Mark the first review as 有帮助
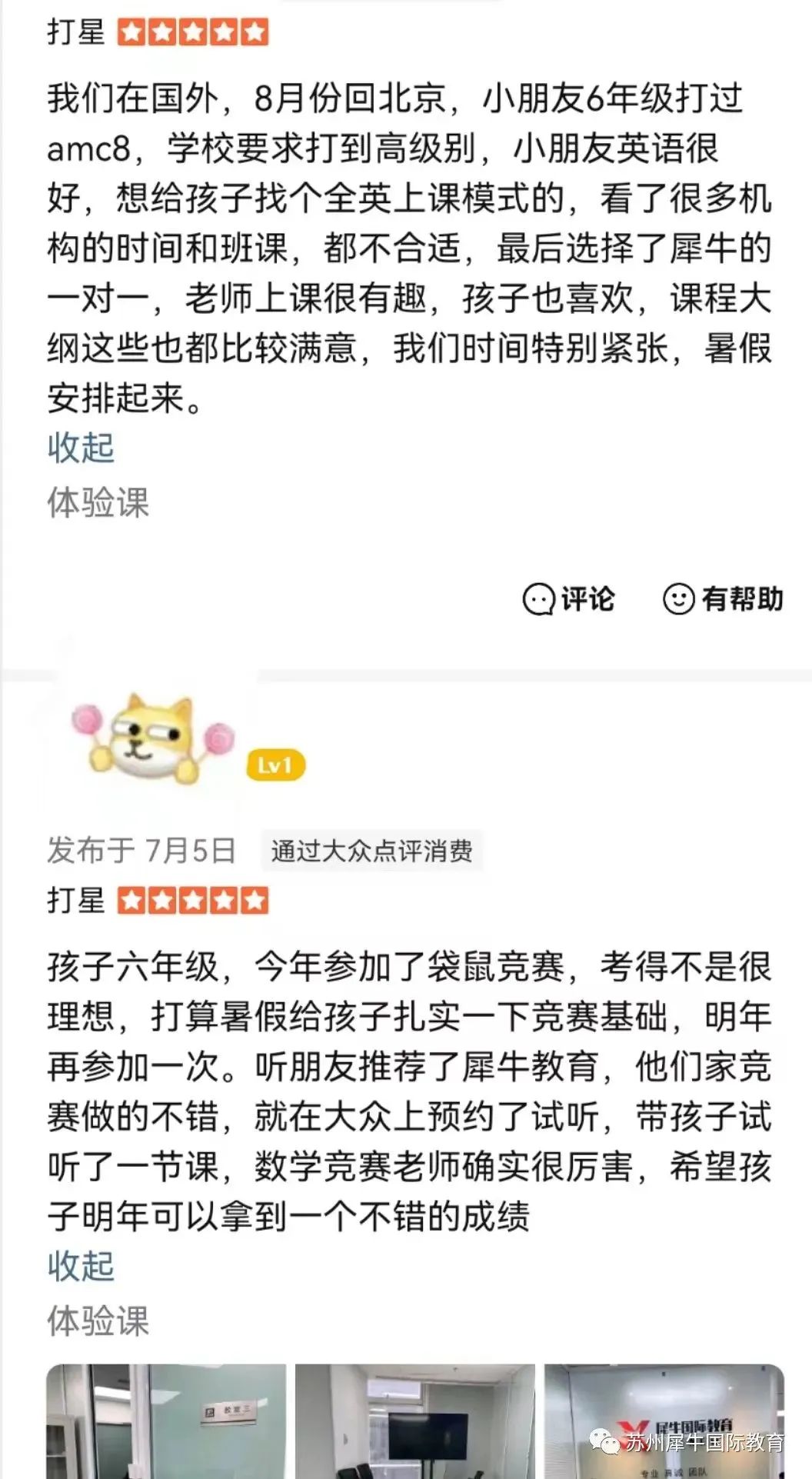Image resolution: width=812 pixels, height=1479 pixels. click(x=723, y=599)
